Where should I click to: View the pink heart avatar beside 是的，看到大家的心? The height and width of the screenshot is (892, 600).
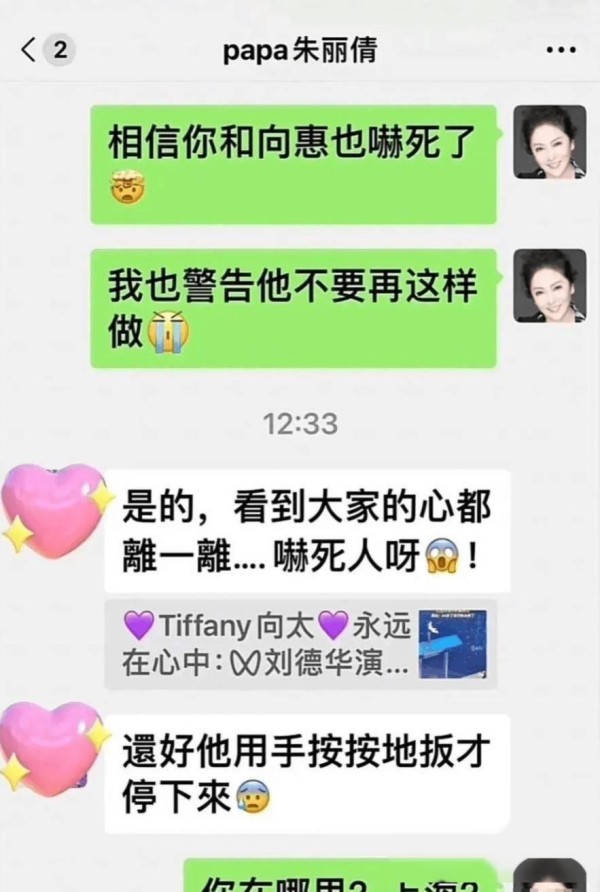coord(52,506)
